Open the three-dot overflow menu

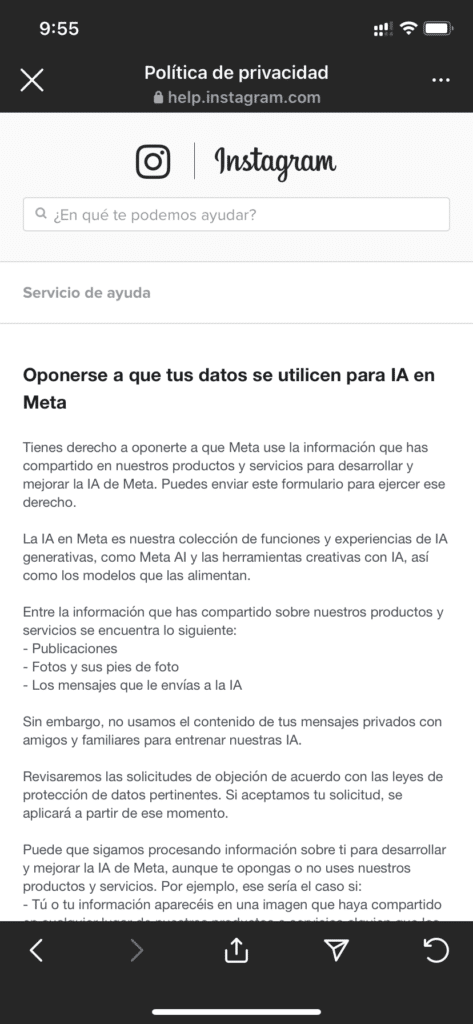[x=441, y=80]
